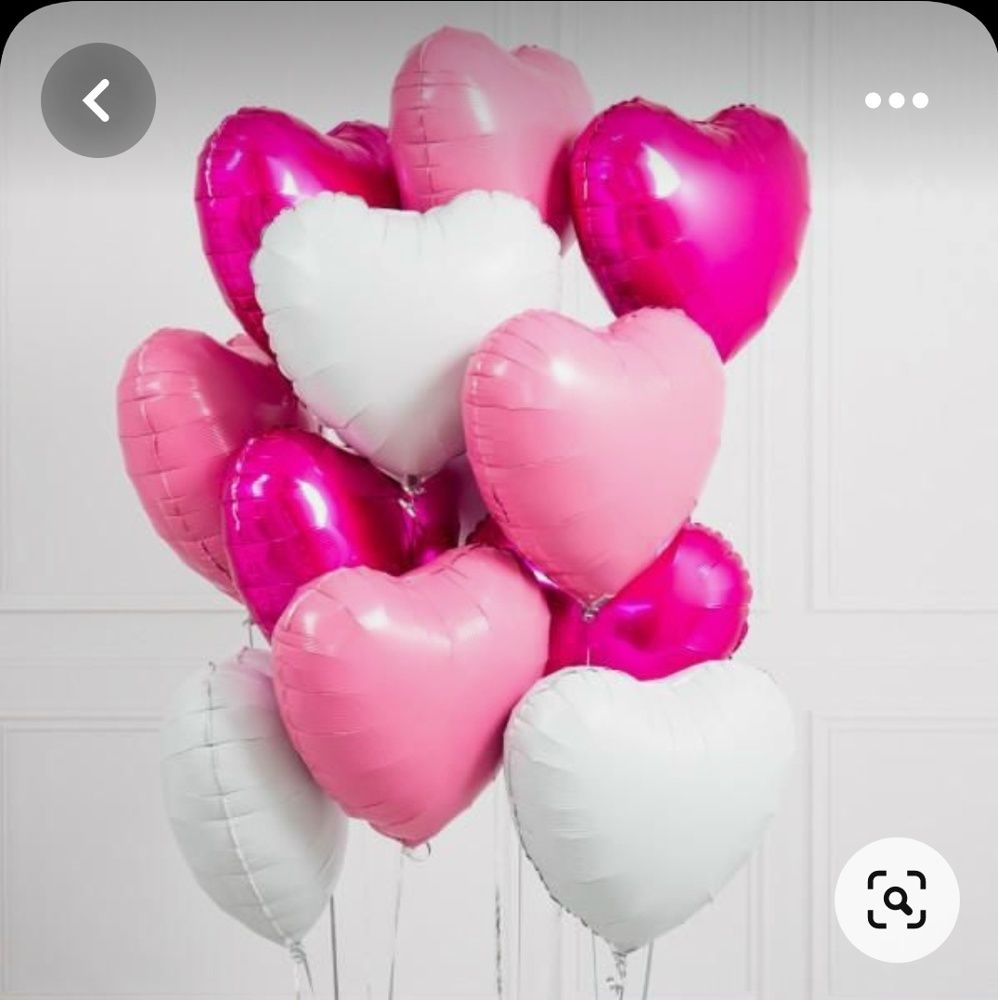The height and width of the screenshot is (1000, 998).
Task: Go back using the arrow button
Action: point(98,100)
